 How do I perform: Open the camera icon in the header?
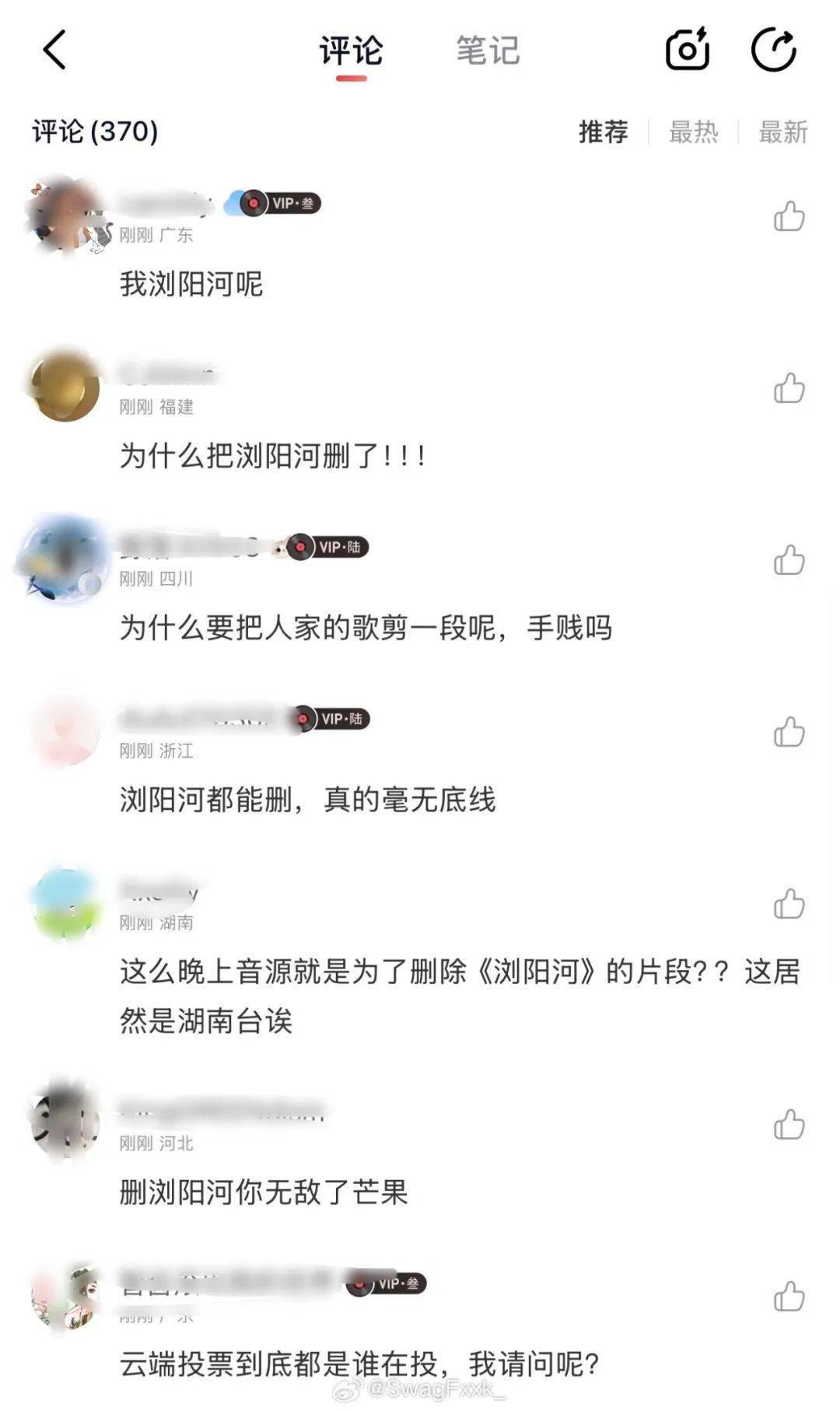(688, 49)
